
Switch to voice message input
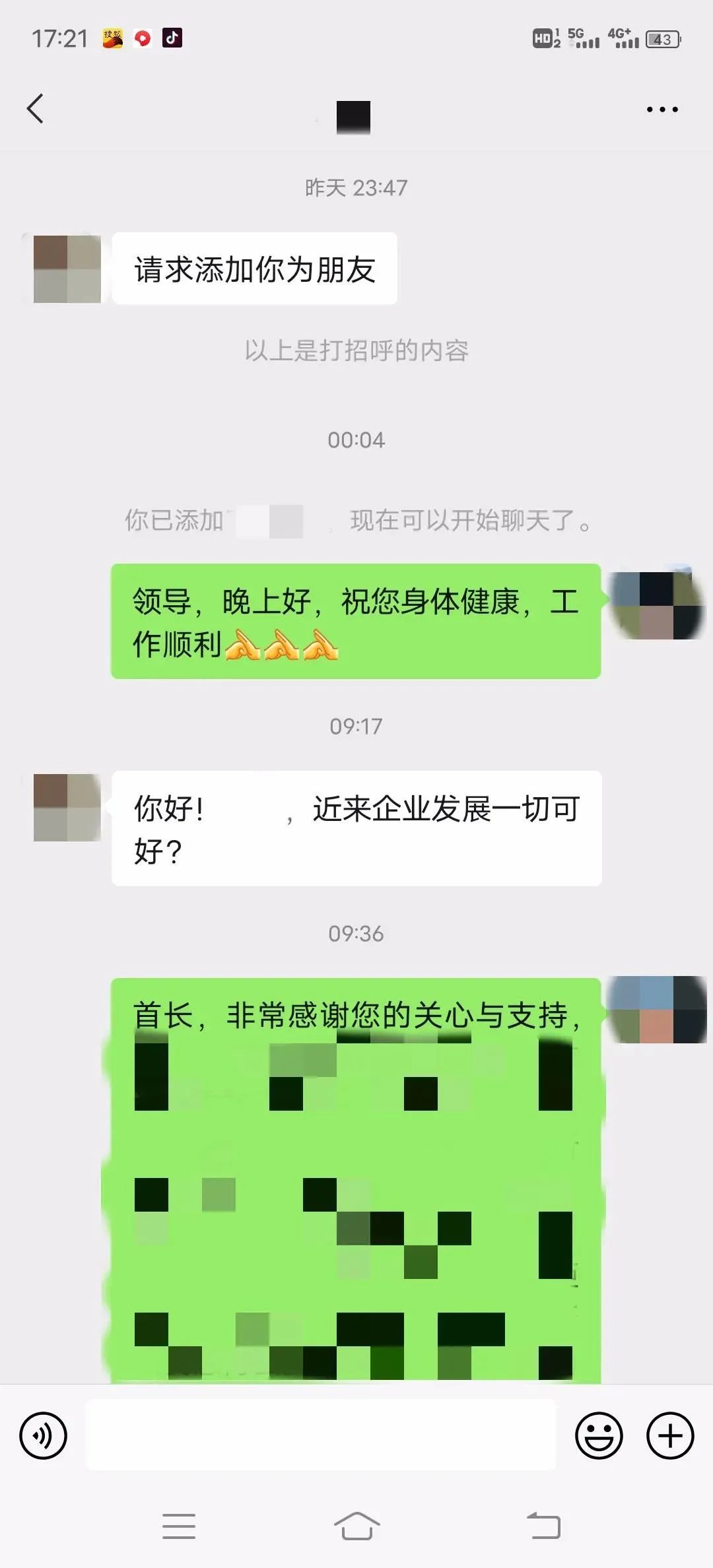(44, 1435)
